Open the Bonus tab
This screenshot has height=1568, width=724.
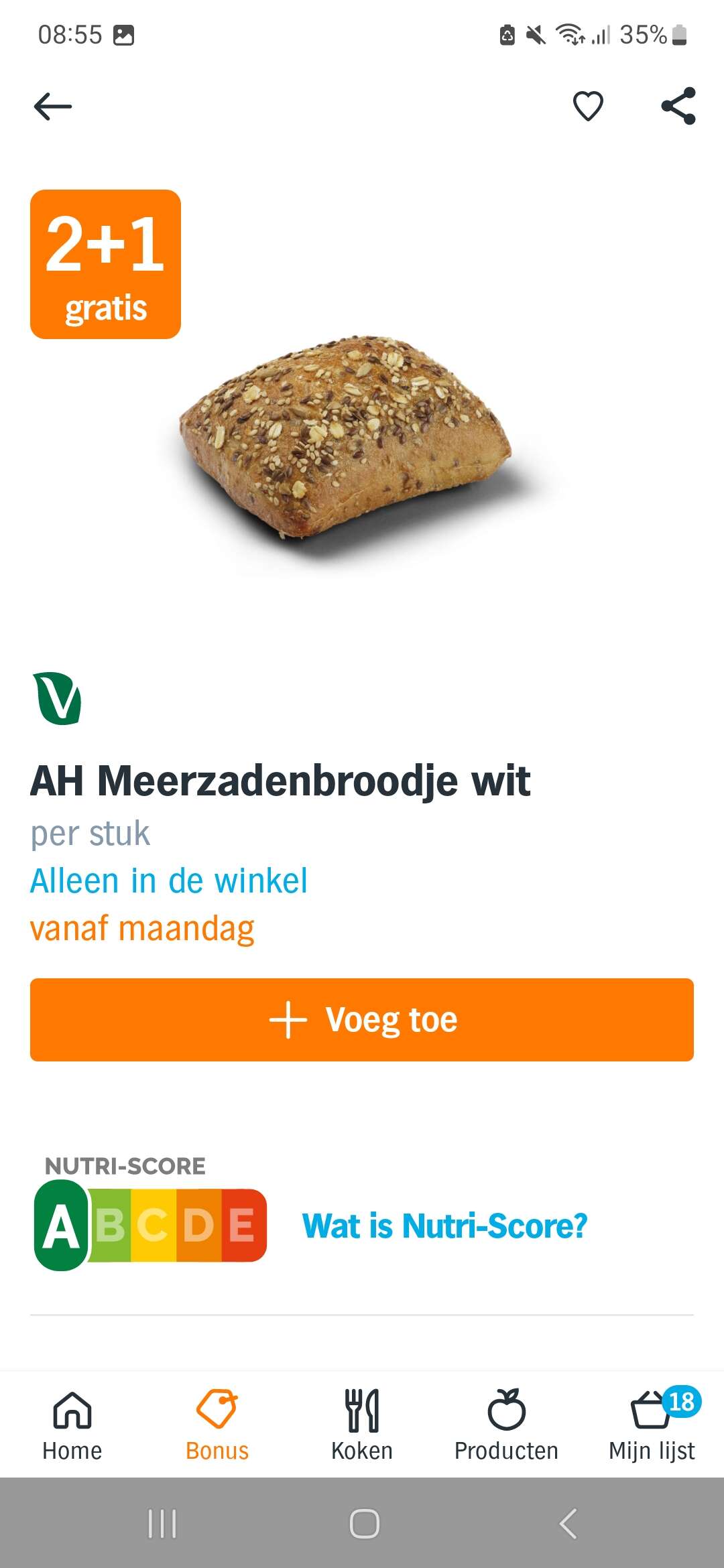(x=217, y=1425)
